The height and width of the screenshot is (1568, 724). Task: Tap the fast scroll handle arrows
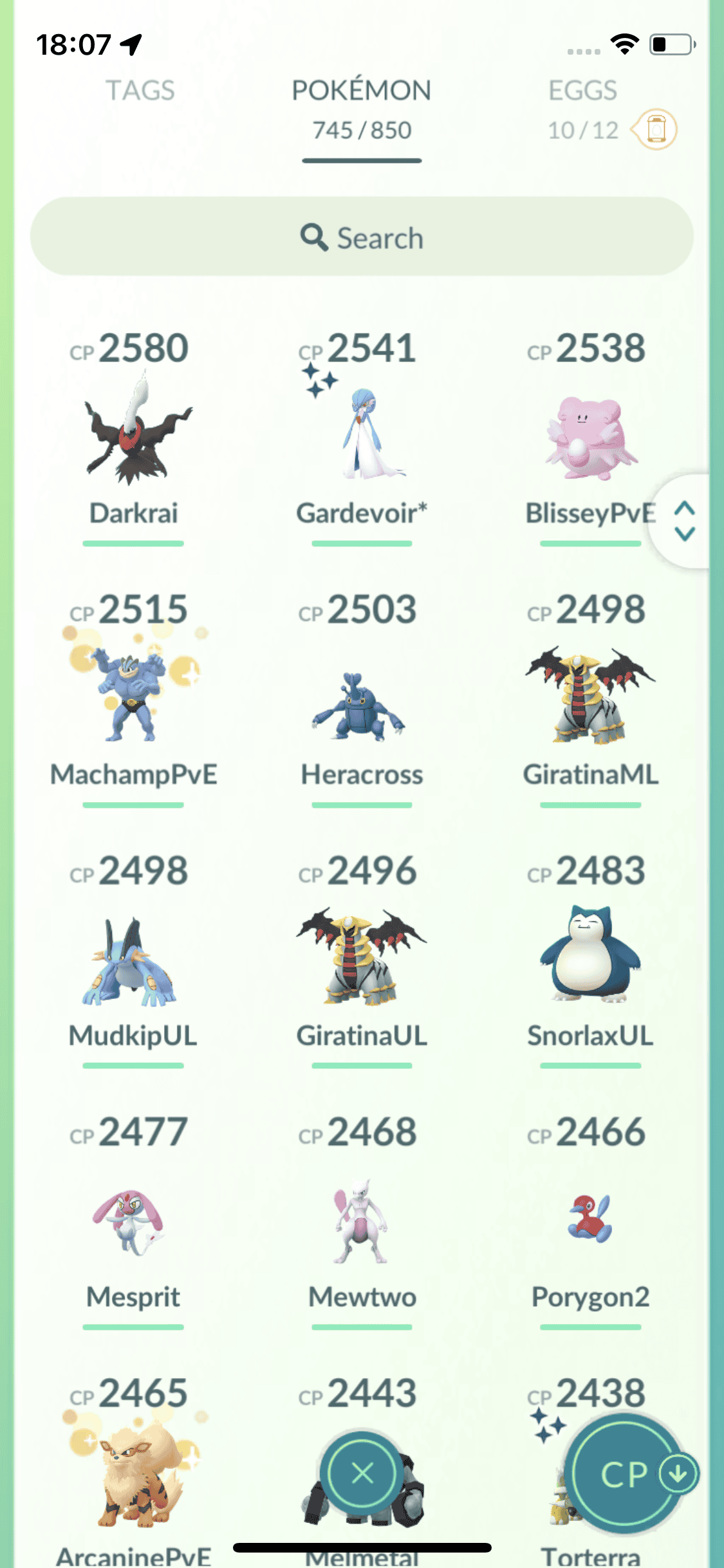(x=684, y=521)
